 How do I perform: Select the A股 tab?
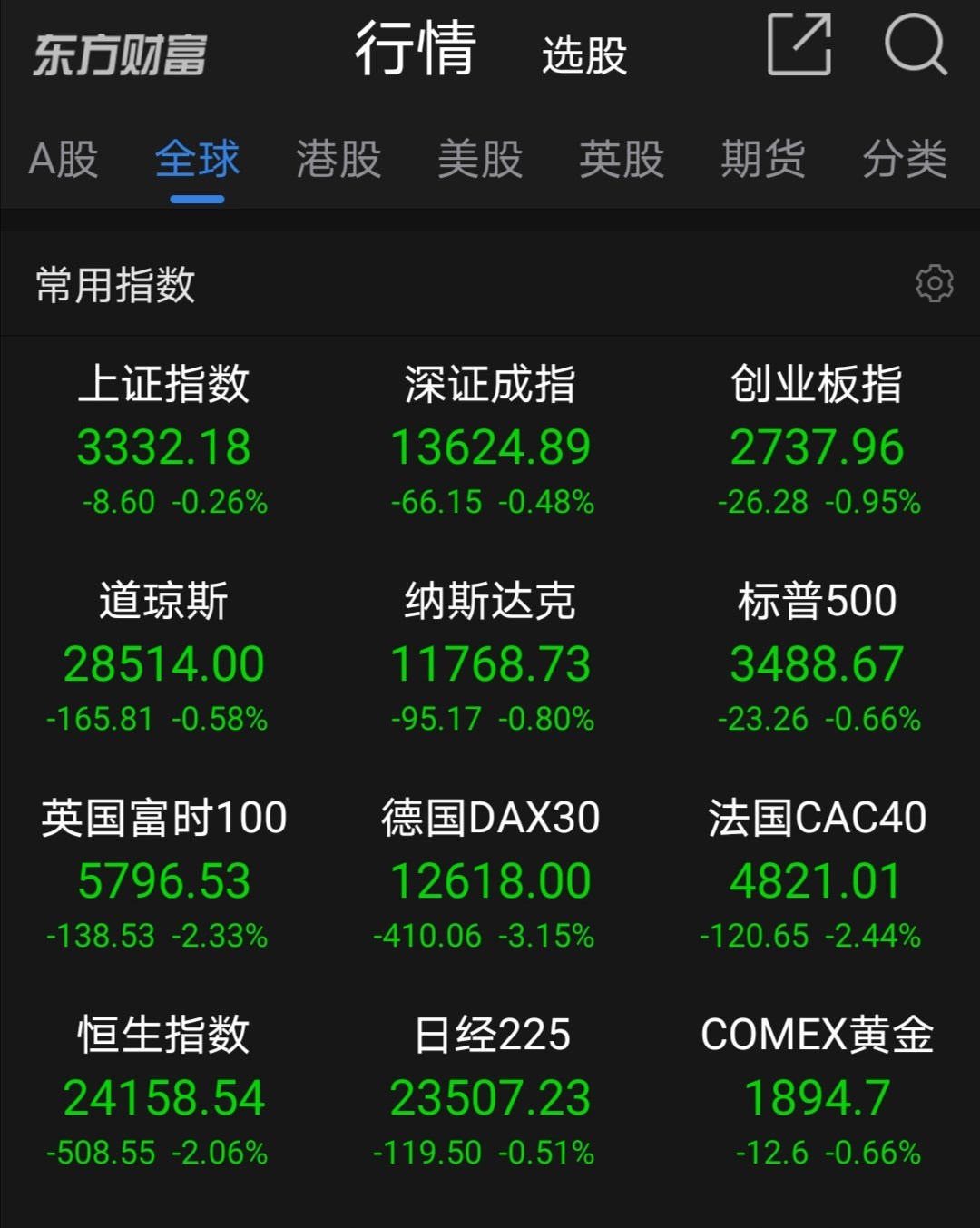tap(61, 159)
